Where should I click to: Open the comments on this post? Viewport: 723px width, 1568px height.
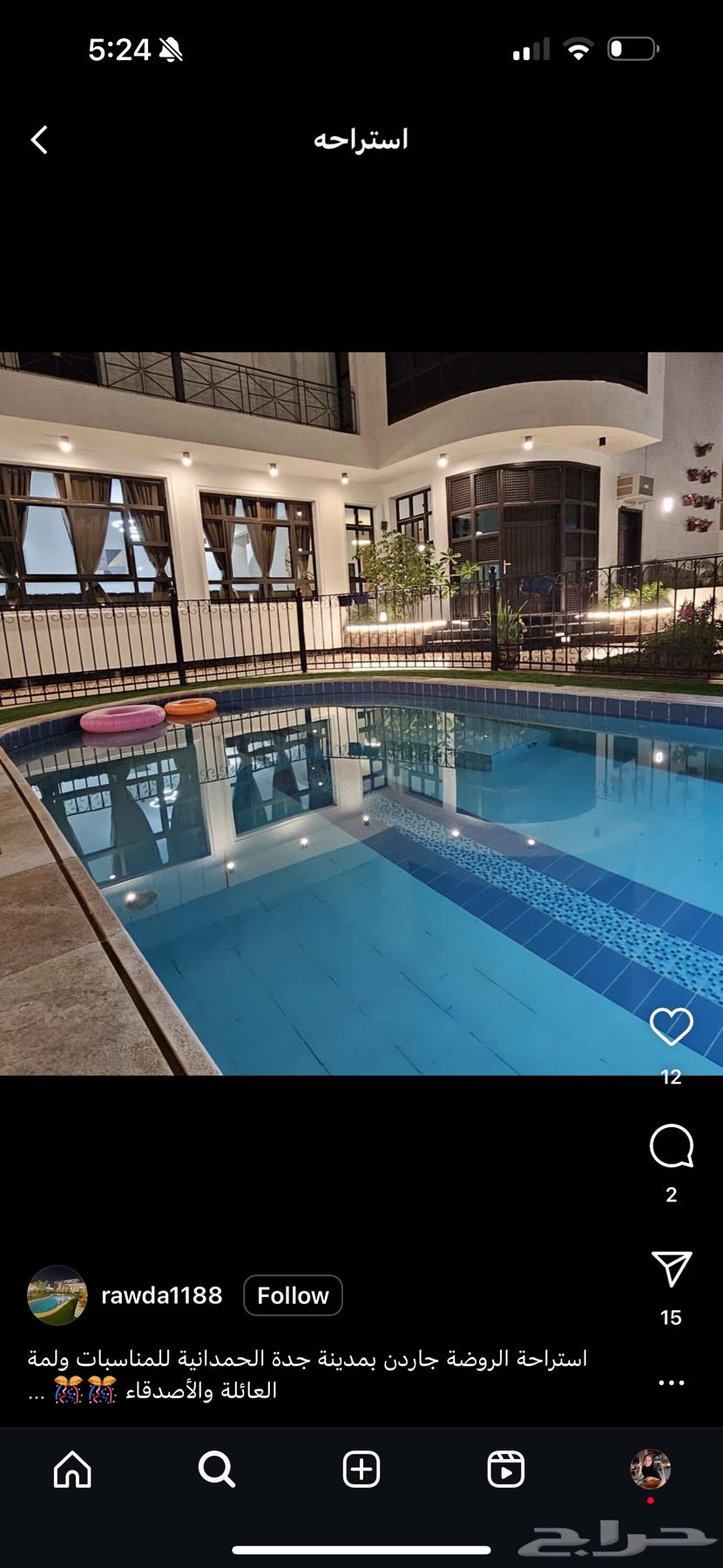[x=671, y=1146]
